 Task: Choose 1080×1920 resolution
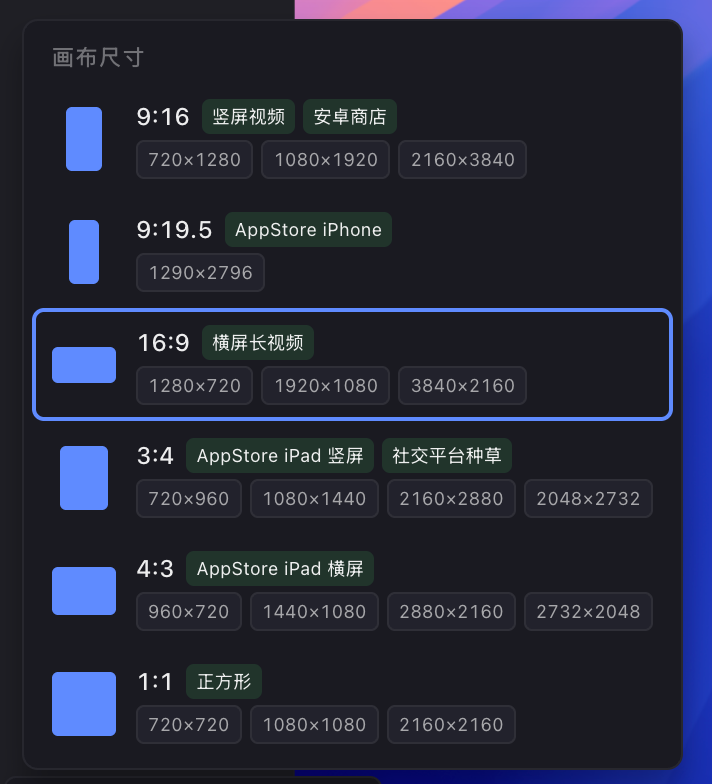[326, 160]
